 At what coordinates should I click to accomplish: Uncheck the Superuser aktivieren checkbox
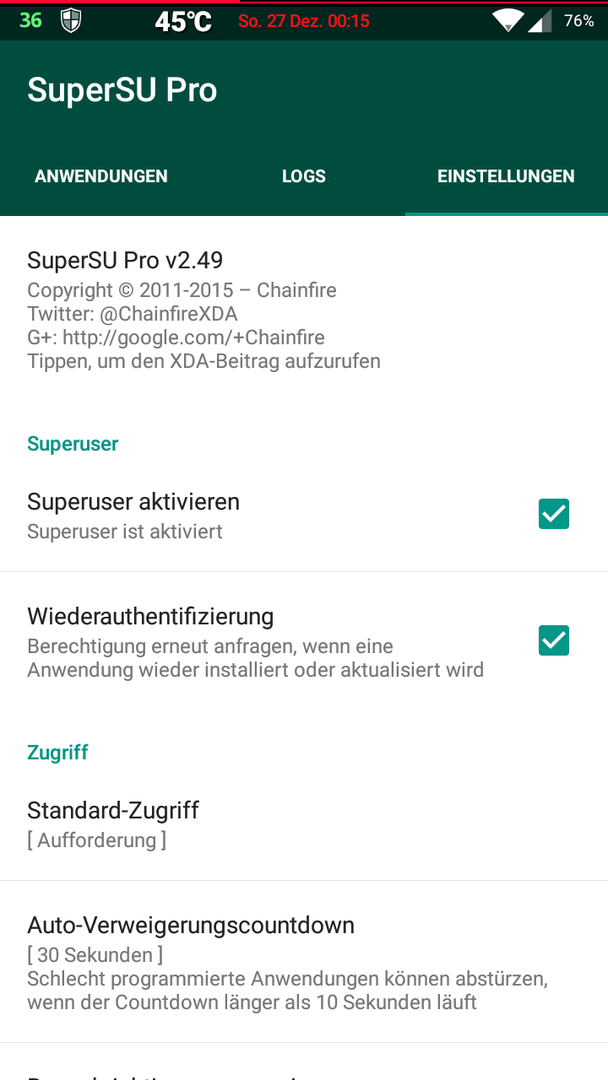[554, 514]
